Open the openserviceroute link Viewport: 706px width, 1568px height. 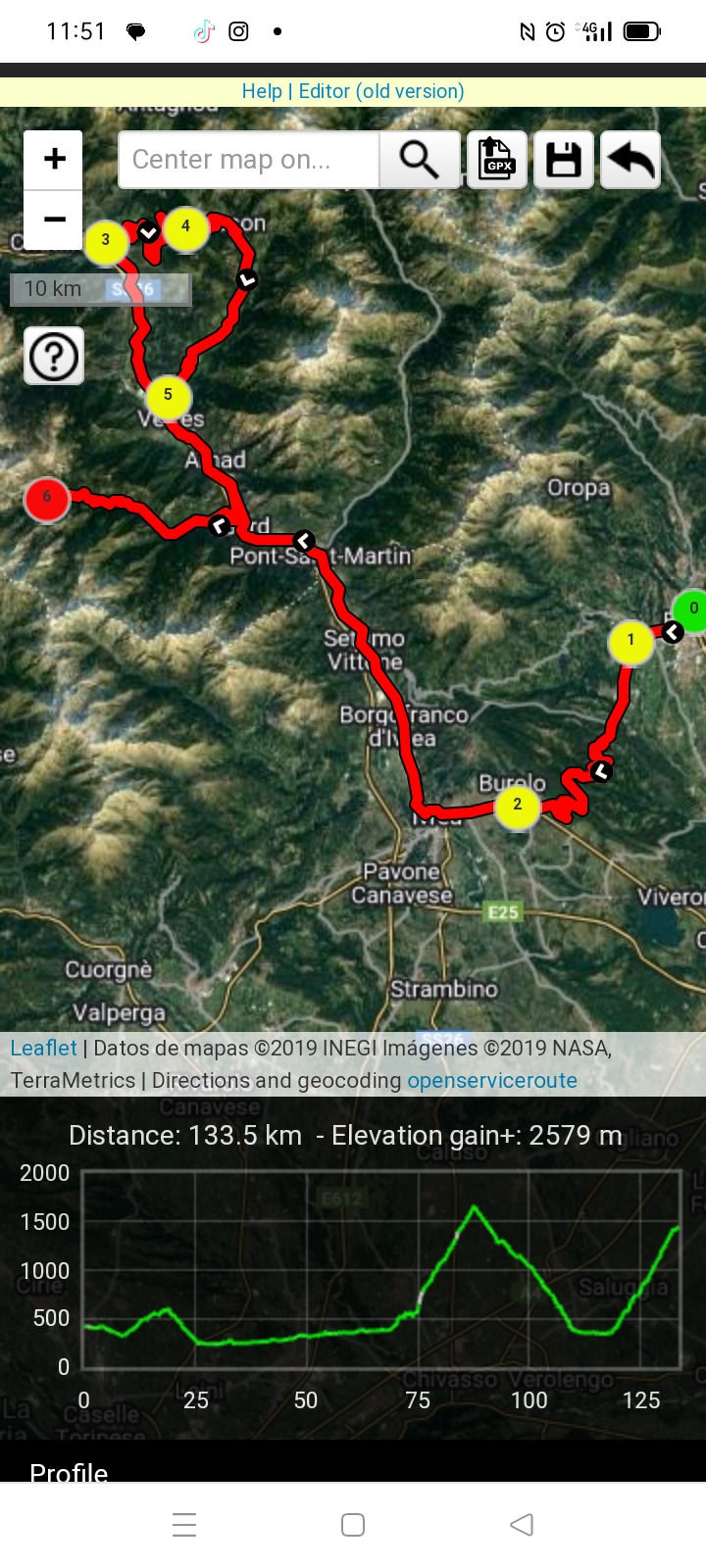coord(492,1080)
